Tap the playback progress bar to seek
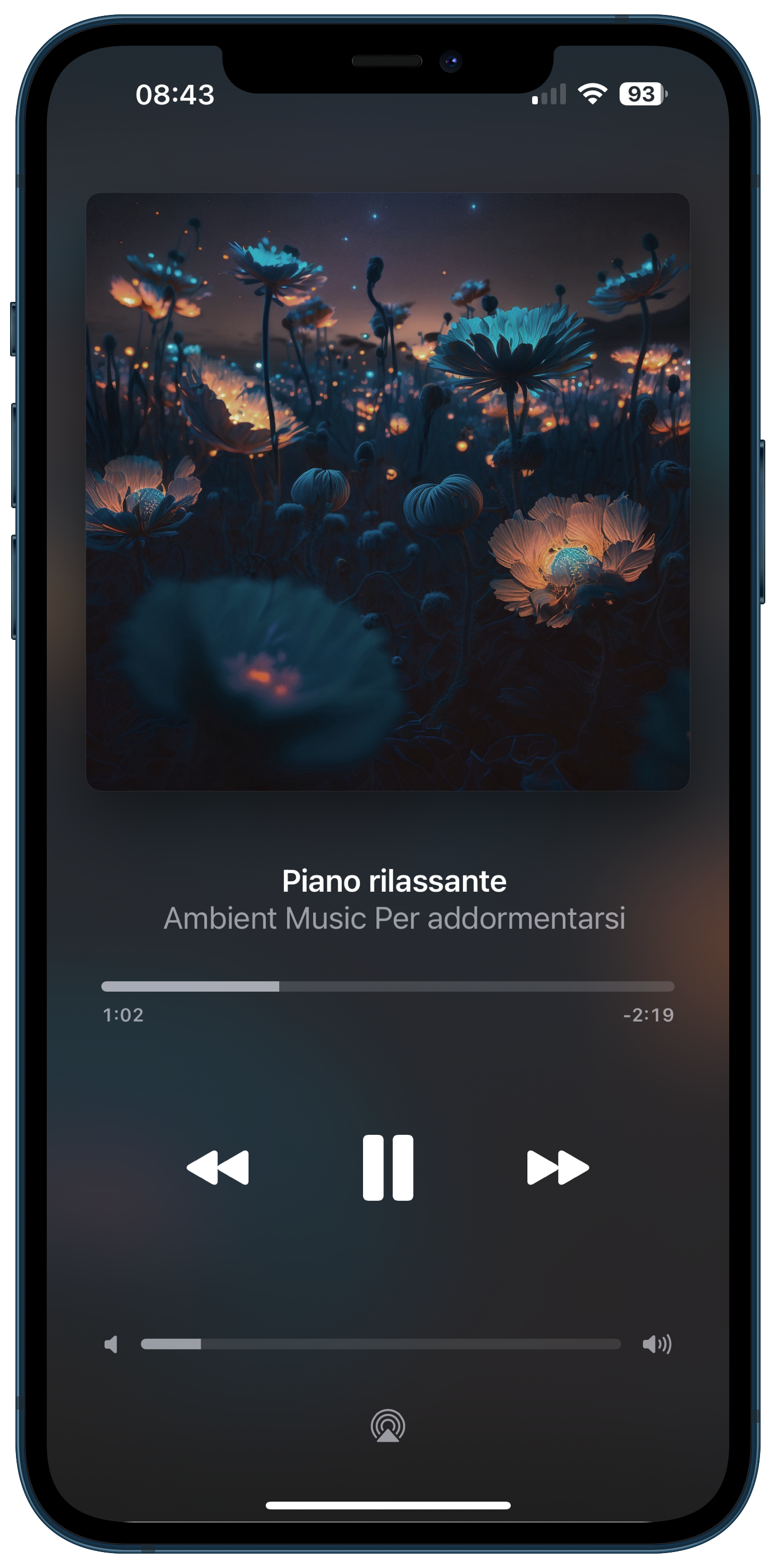776x1568 pixels. pyautogui.click(x=387, y=986)
